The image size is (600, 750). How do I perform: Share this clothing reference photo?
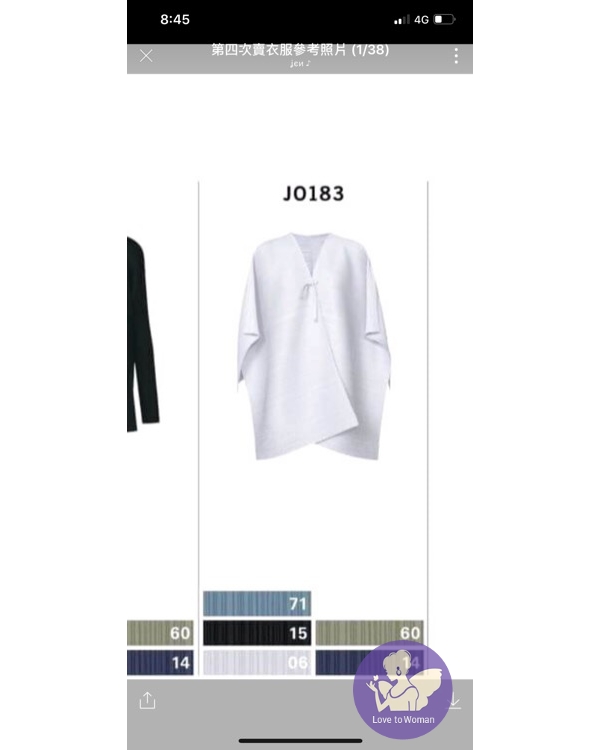click(x=147, y=701)
